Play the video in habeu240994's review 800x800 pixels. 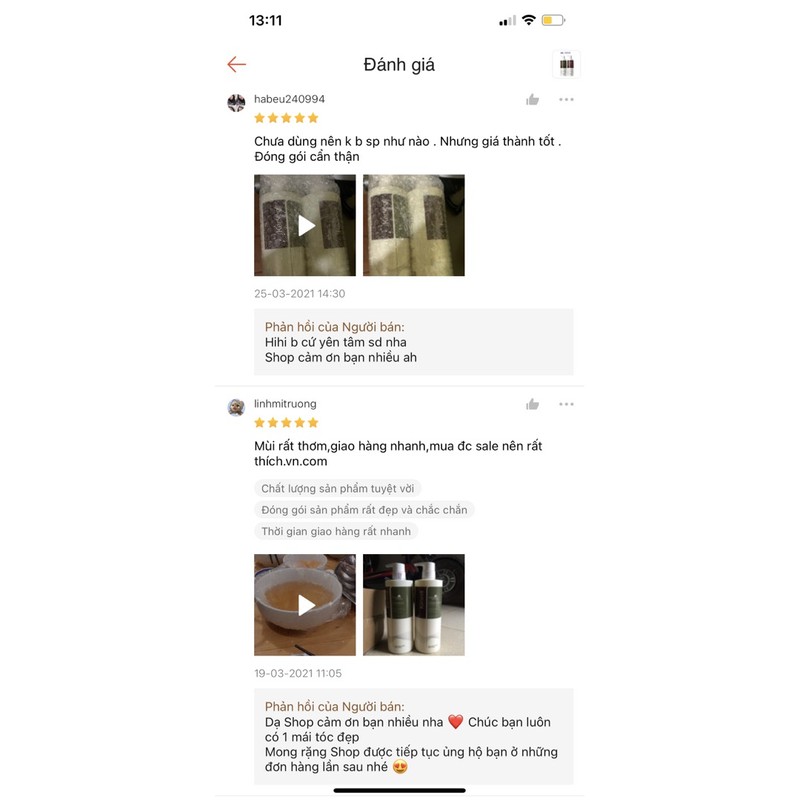(305, 225)
